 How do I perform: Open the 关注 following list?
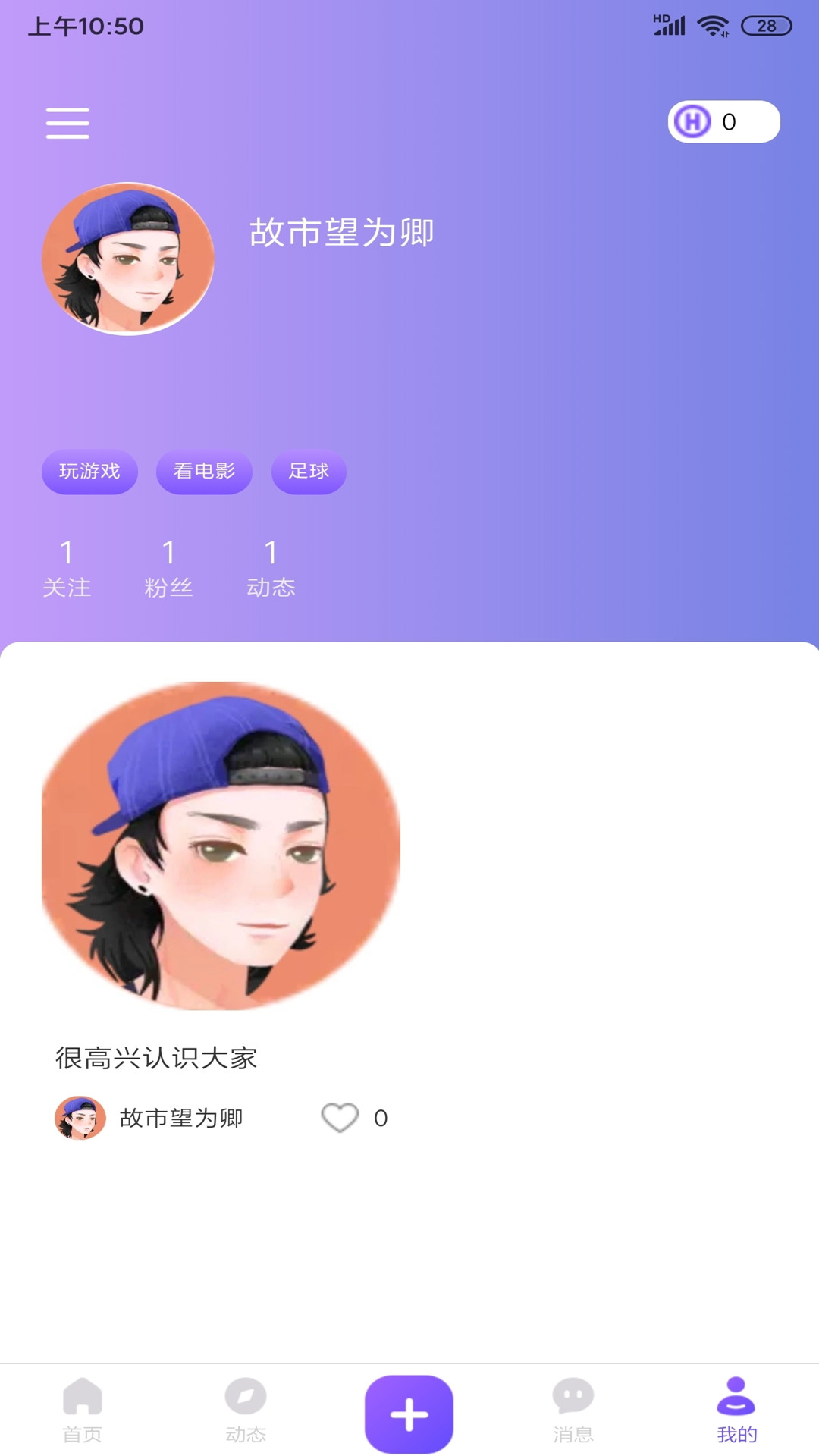click(68, 567)
